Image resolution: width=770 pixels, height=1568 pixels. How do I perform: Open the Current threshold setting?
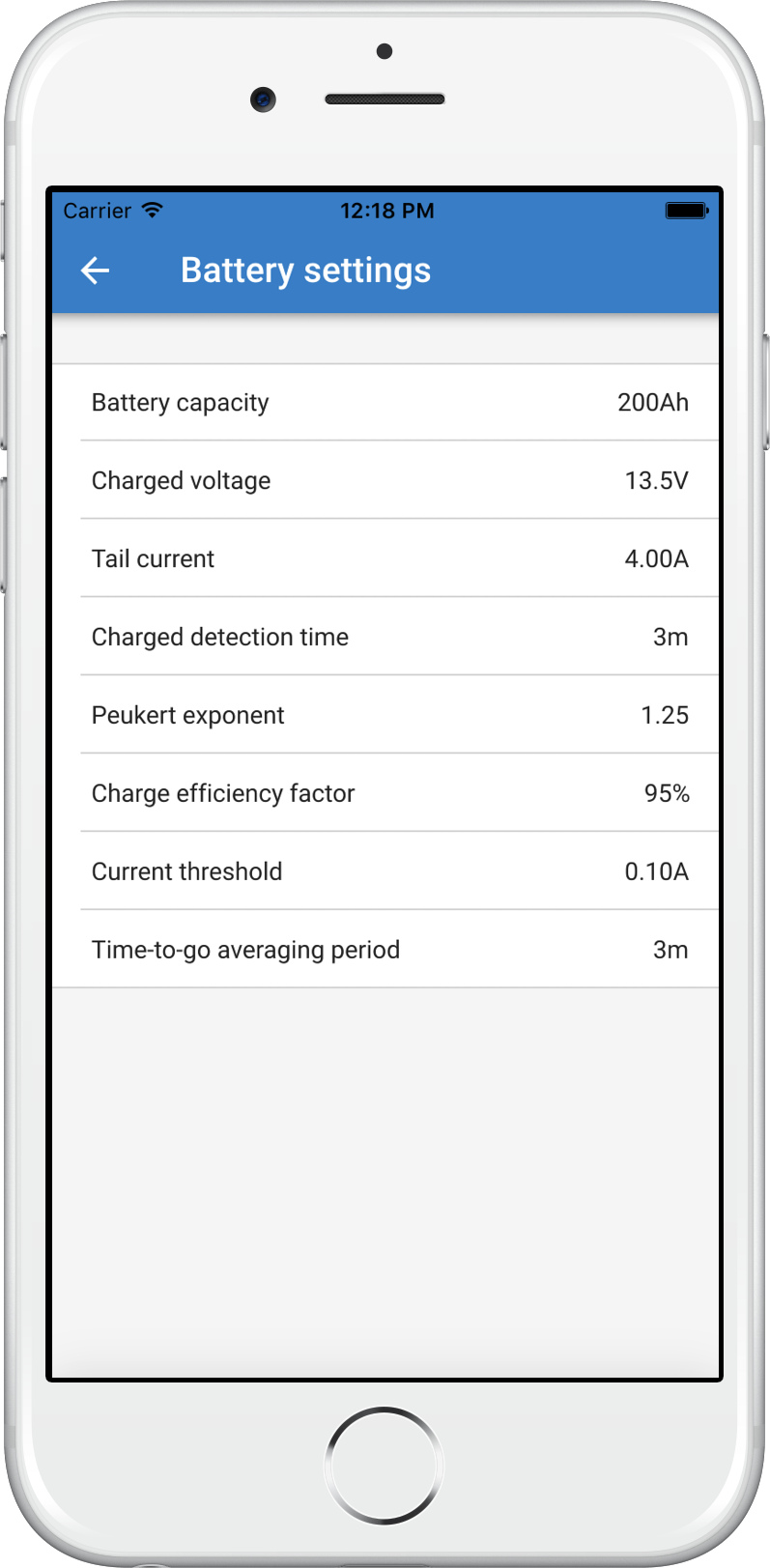click(x=386, y=872)
